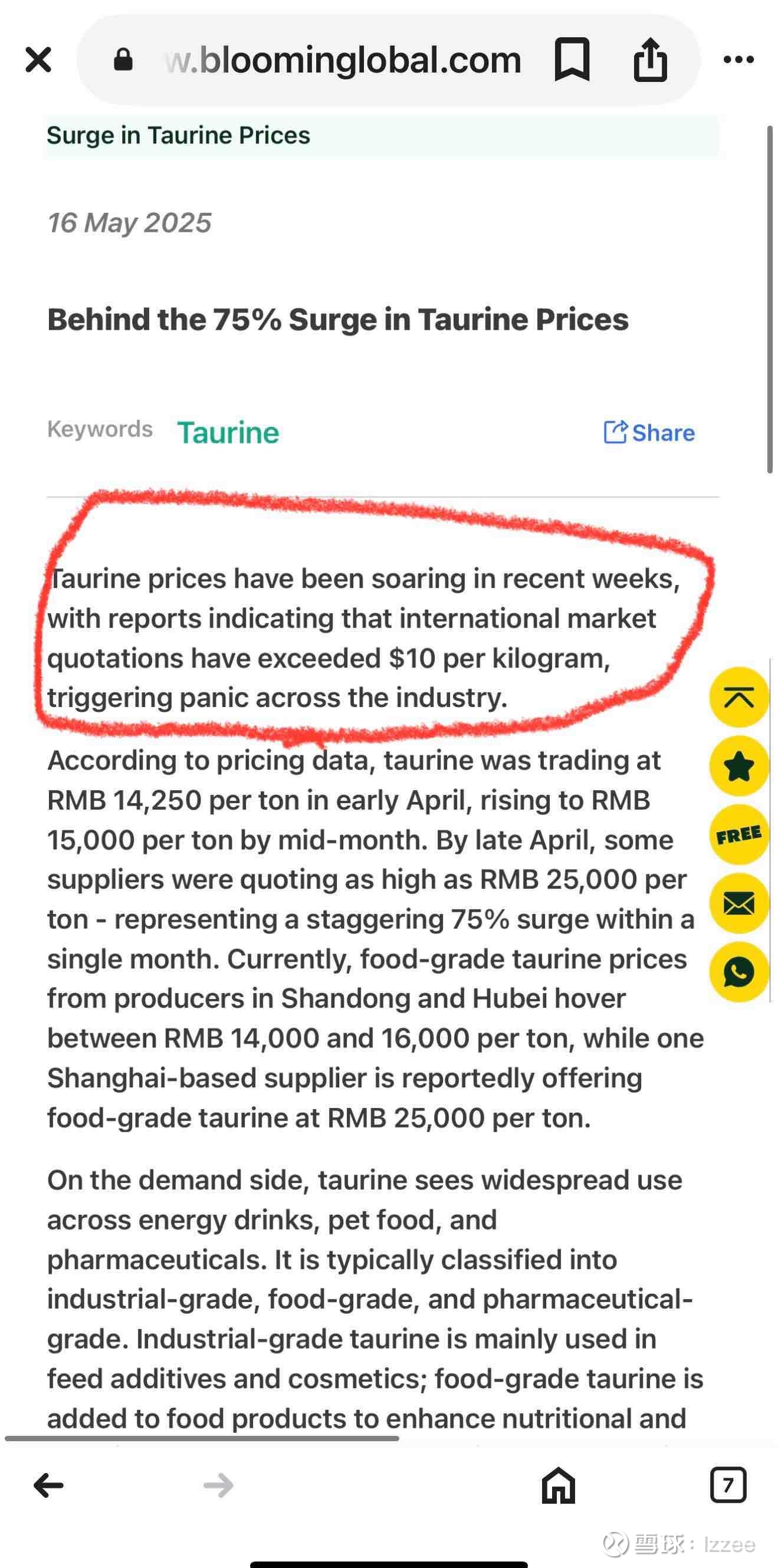Open the share/export icon in the top bar
Image resolution: width=778 pixels, height=1568 pixels.
[x=651, y=59]
